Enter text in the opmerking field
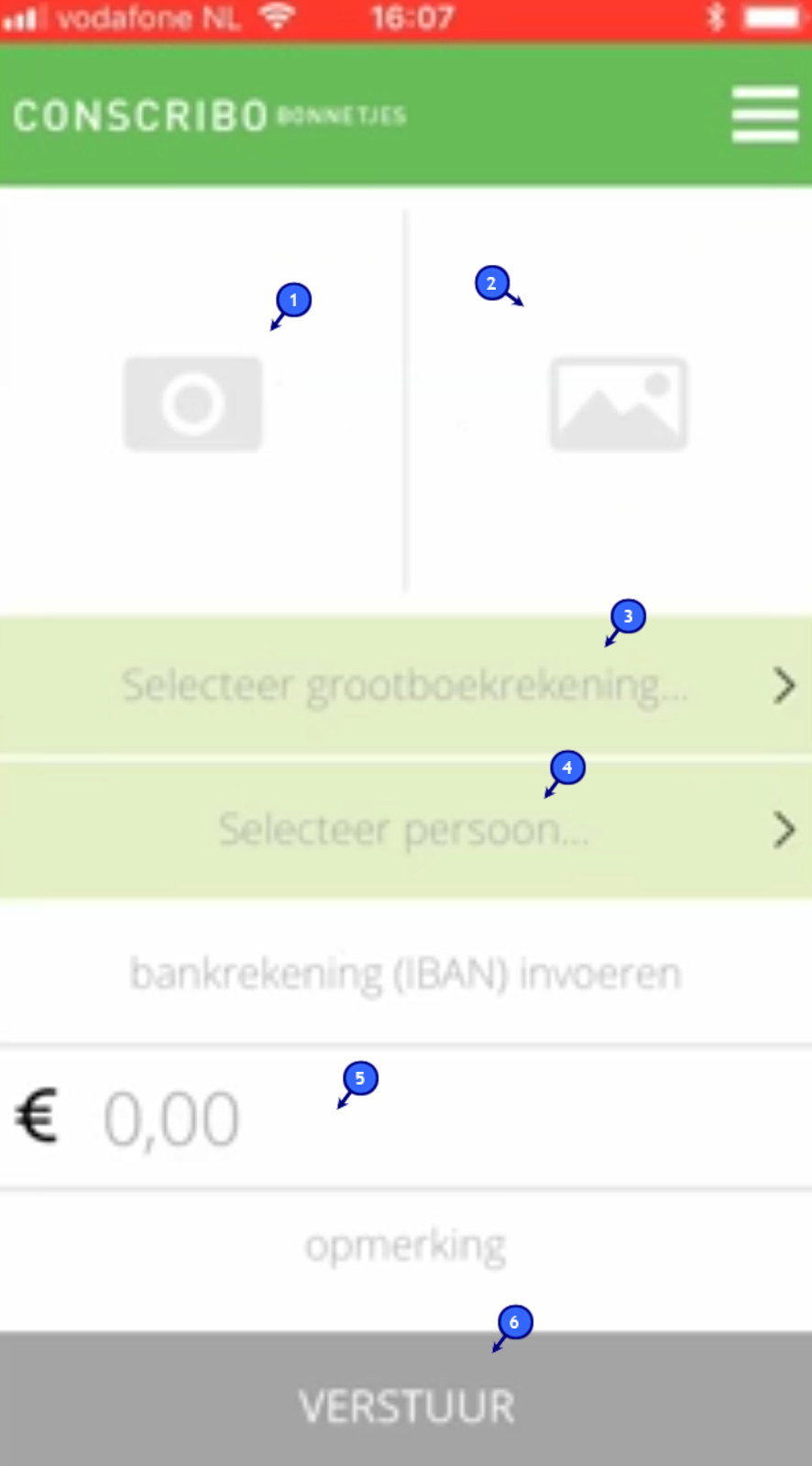This screenshot has height=1466, width=812. tap(405, 1247)
